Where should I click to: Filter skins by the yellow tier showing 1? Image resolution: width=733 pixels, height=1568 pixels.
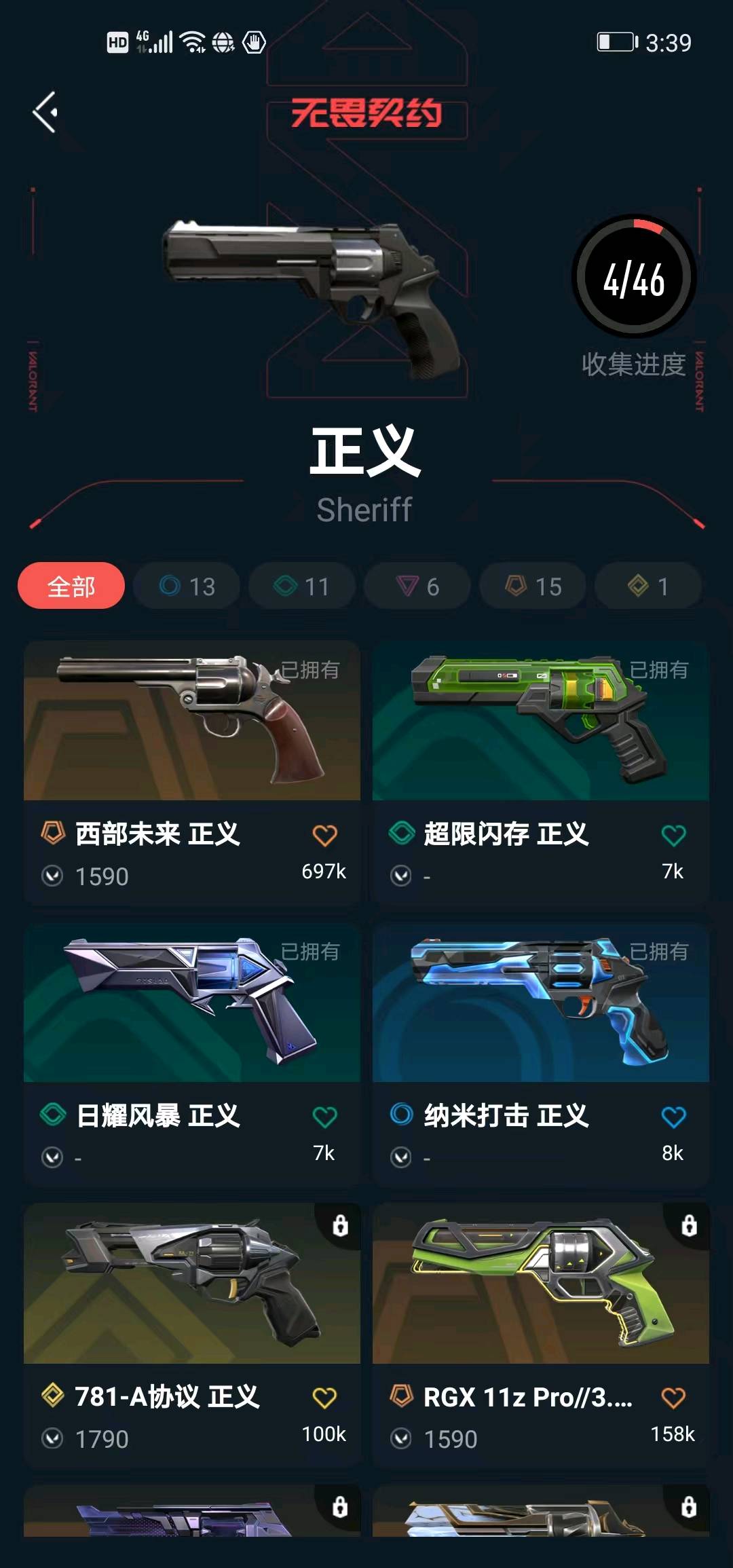(x=648, y=586)
